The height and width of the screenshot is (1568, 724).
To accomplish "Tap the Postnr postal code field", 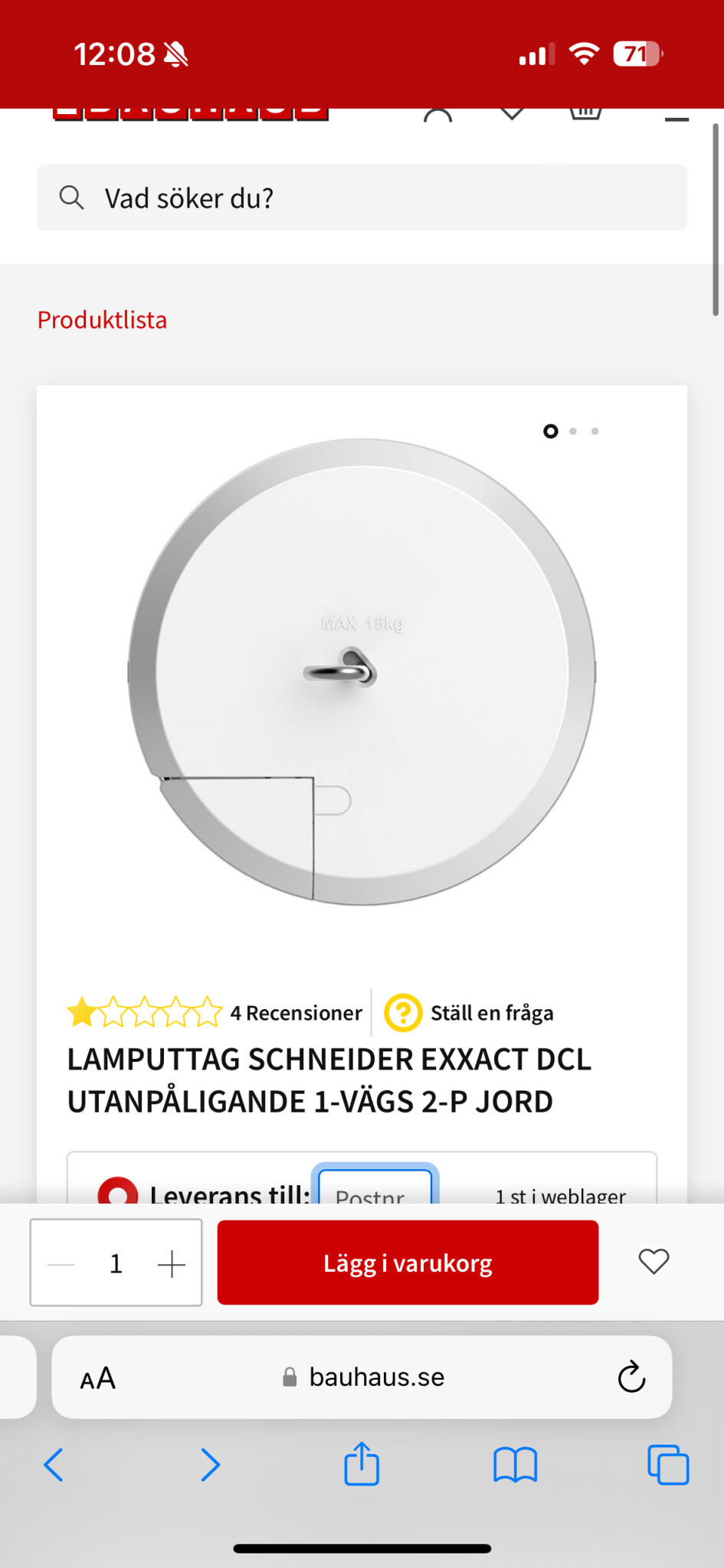I will (x=375, y=1185).
